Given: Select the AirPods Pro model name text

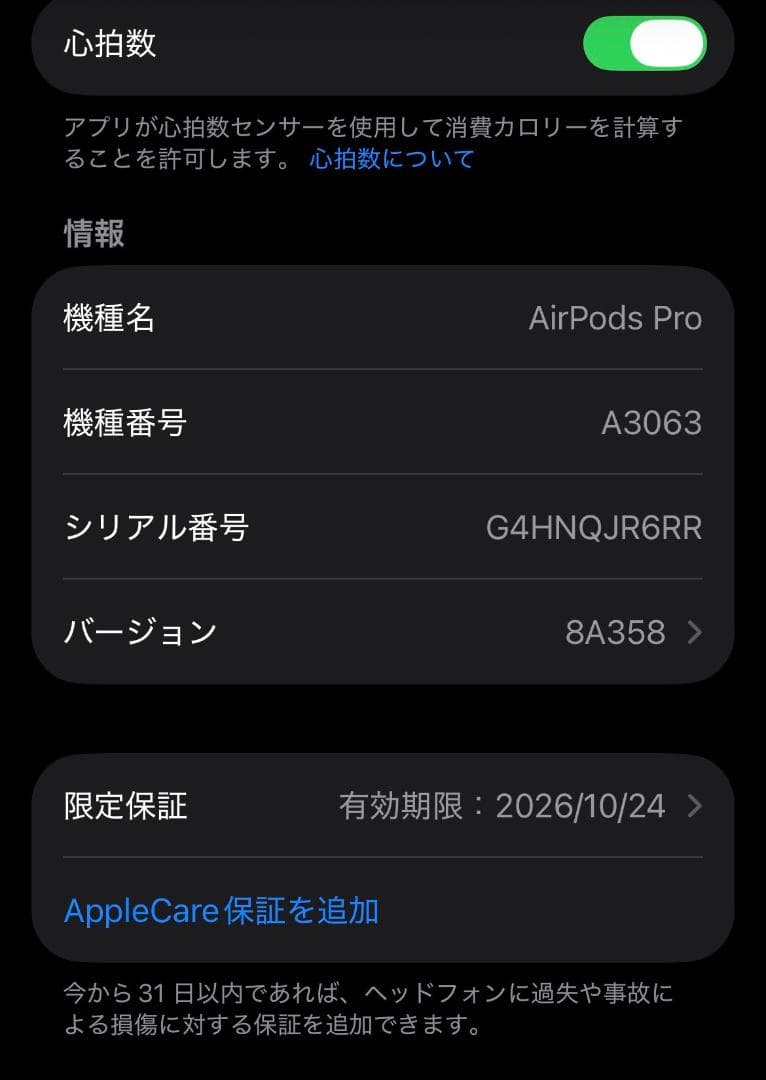Looking at the screenshot, I should [x=617, y=318].
